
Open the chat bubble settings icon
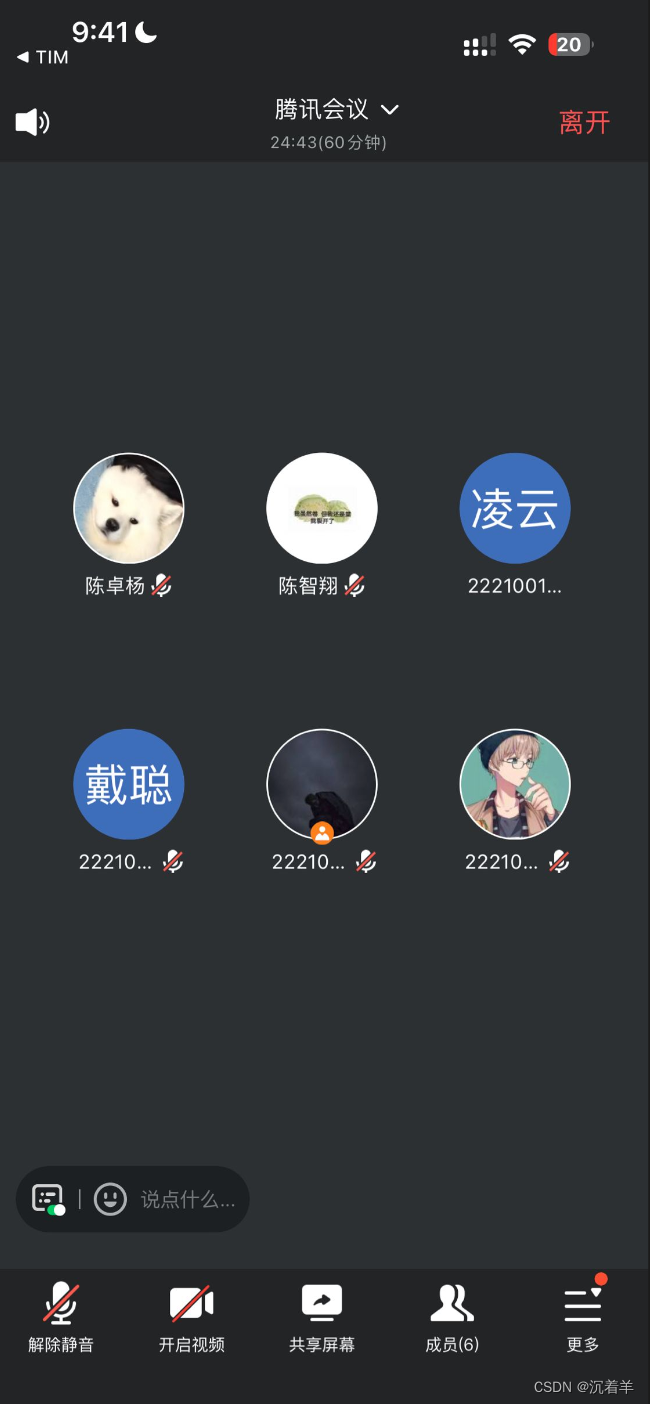(x=48, y=1198)
